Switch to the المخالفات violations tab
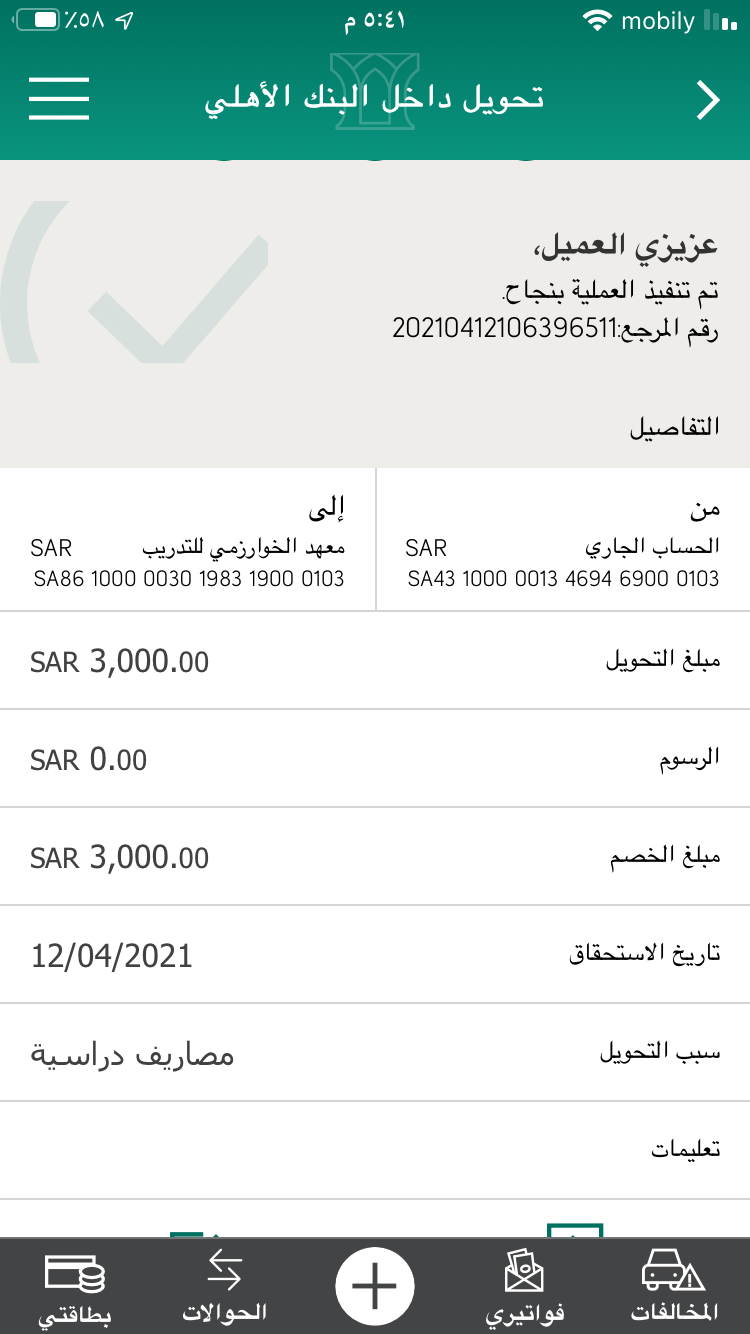750x1334 pixels. point(674,1288)
